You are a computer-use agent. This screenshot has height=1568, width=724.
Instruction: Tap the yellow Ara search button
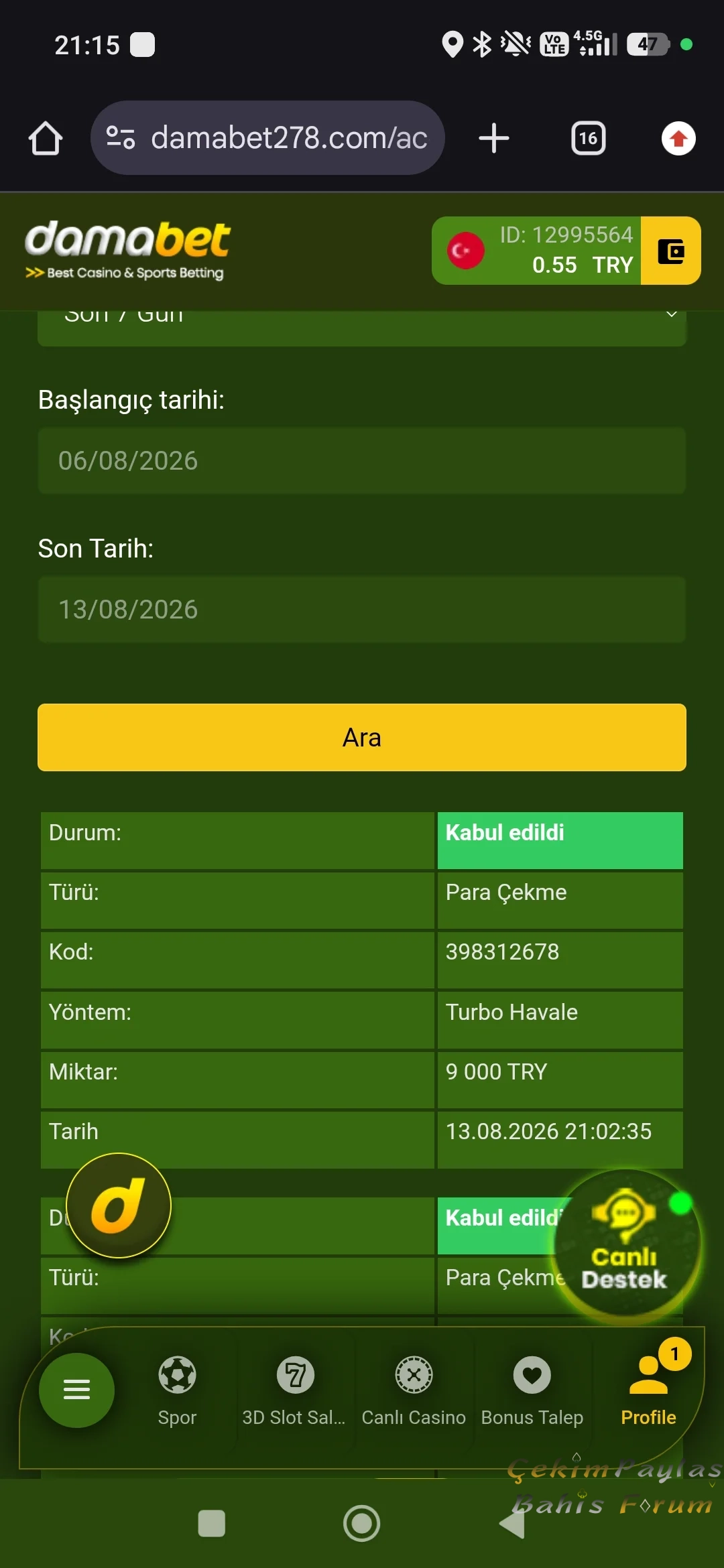[362, 737]
